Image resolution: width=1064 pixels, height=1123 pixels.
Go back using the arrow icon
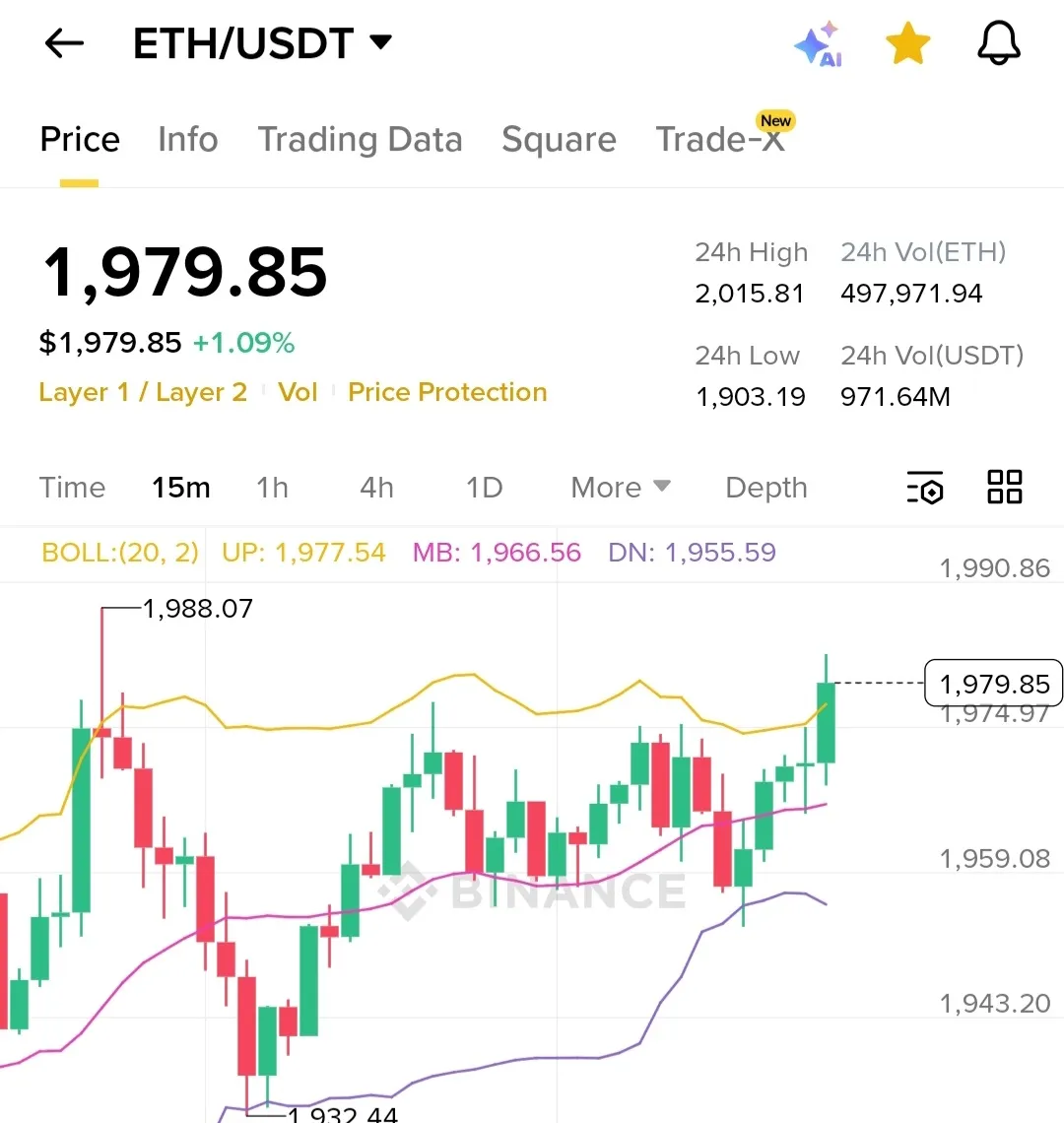64,43
